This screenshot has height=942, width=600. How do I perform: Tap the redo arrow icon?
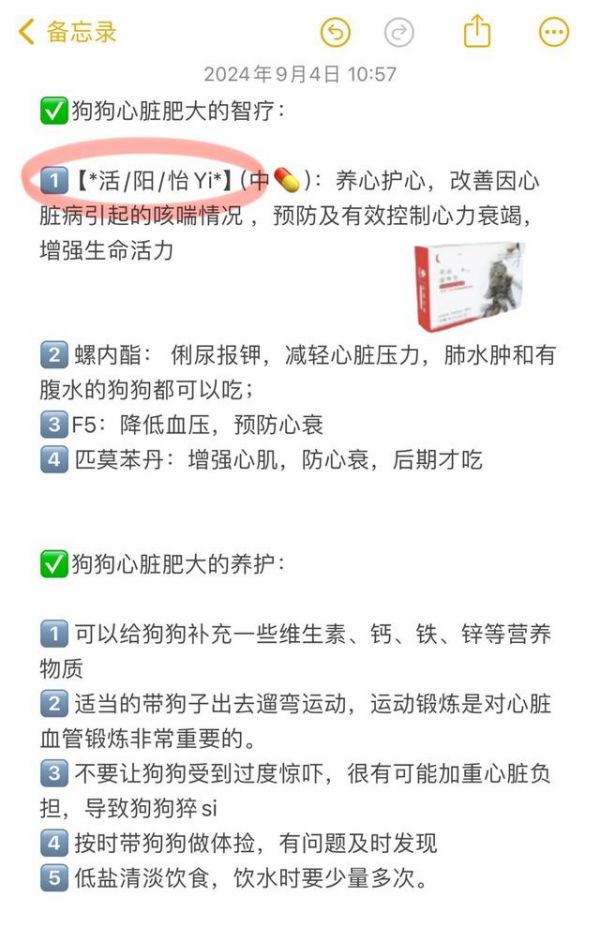pyautogui.click(x=399, y=33)
